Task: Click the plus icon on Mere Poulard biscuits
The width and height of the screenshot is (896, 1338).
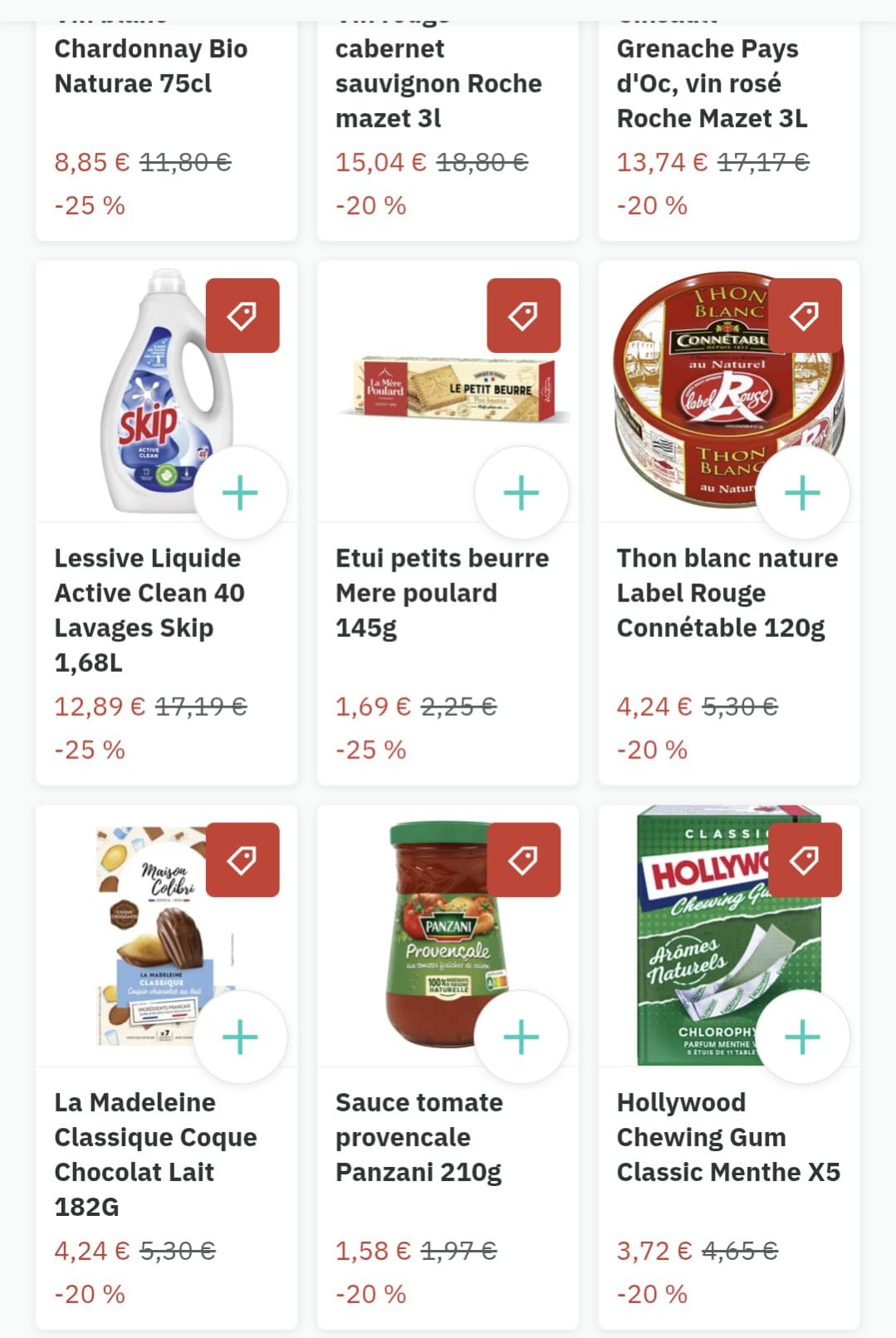Action: tap(521, 493)
